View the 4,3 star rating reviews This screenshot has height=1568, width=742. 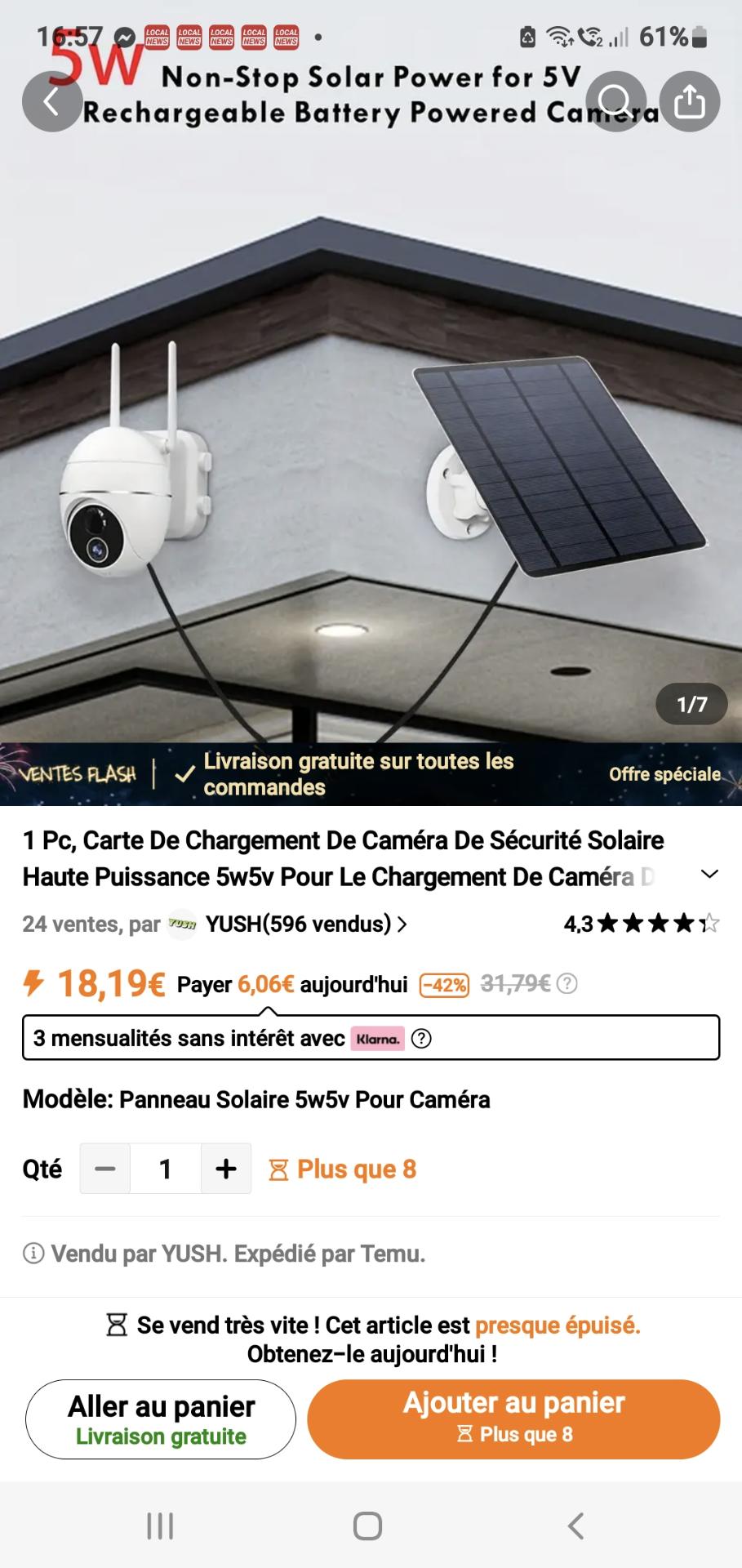pos(641,924)
